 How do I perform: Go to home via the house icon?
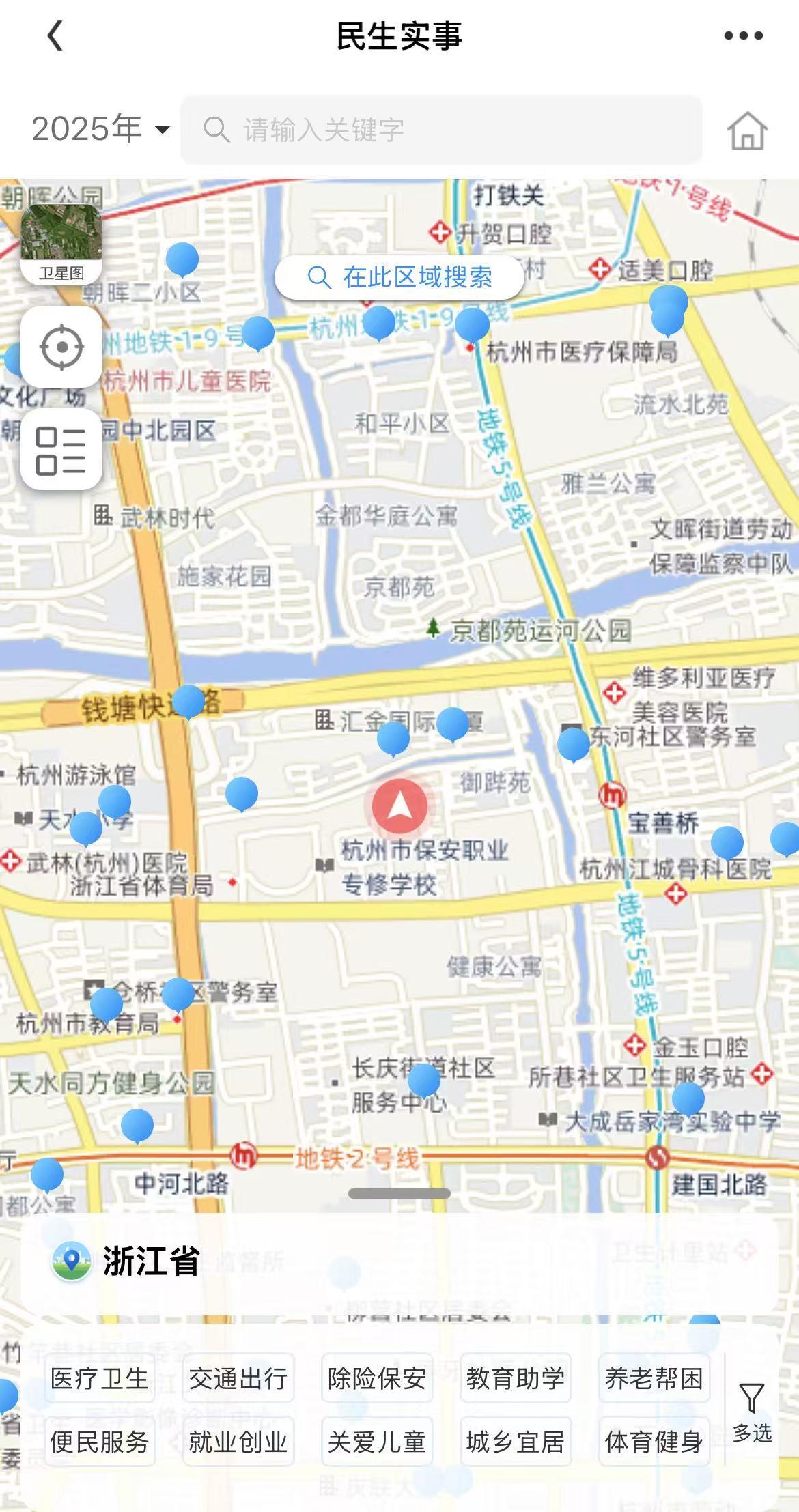pyautogui.click(x=747, y=130)
